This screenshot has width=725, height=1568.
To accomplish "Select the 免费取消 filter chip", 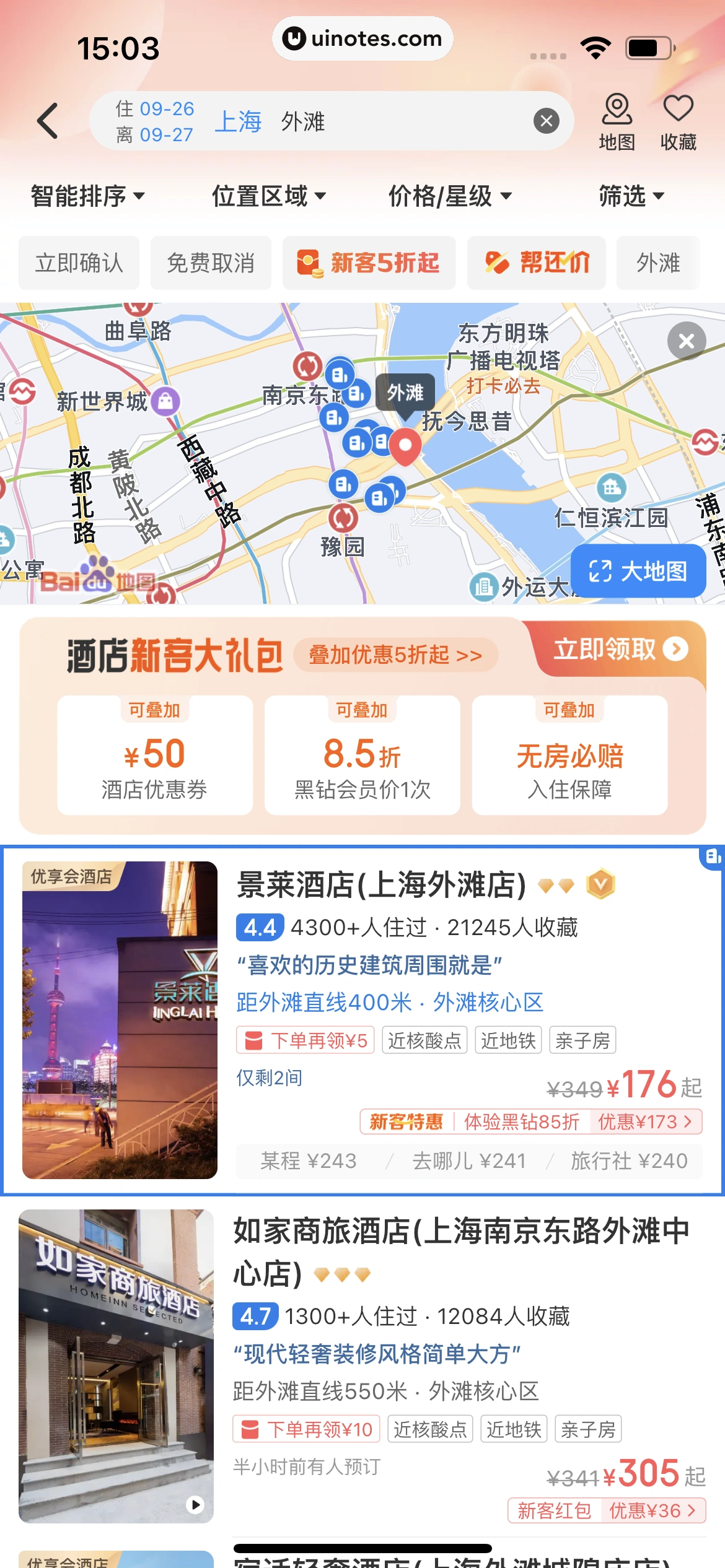I will tap(211, 263).
